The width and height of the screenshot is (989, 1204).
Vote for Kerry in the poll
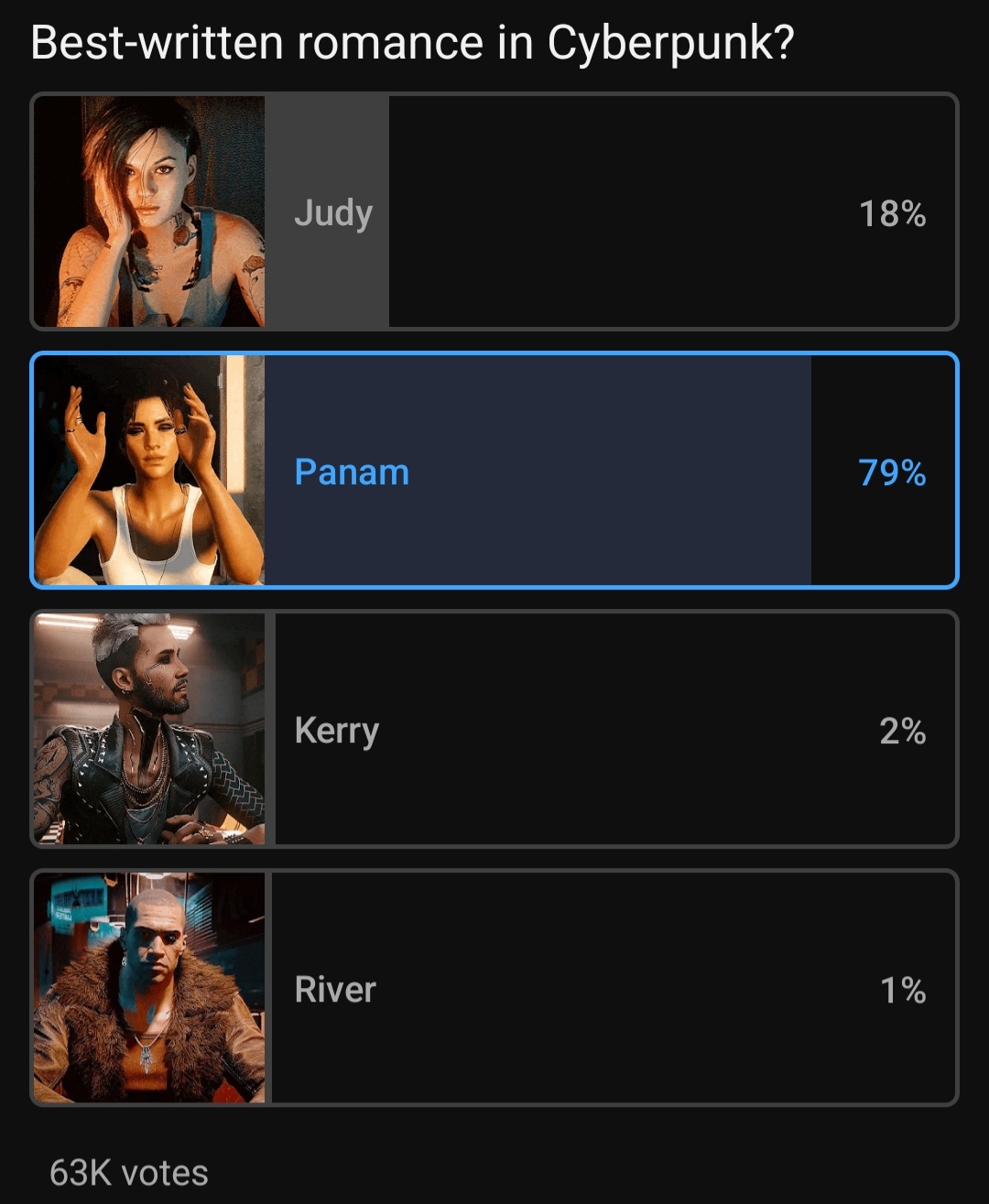494,729
